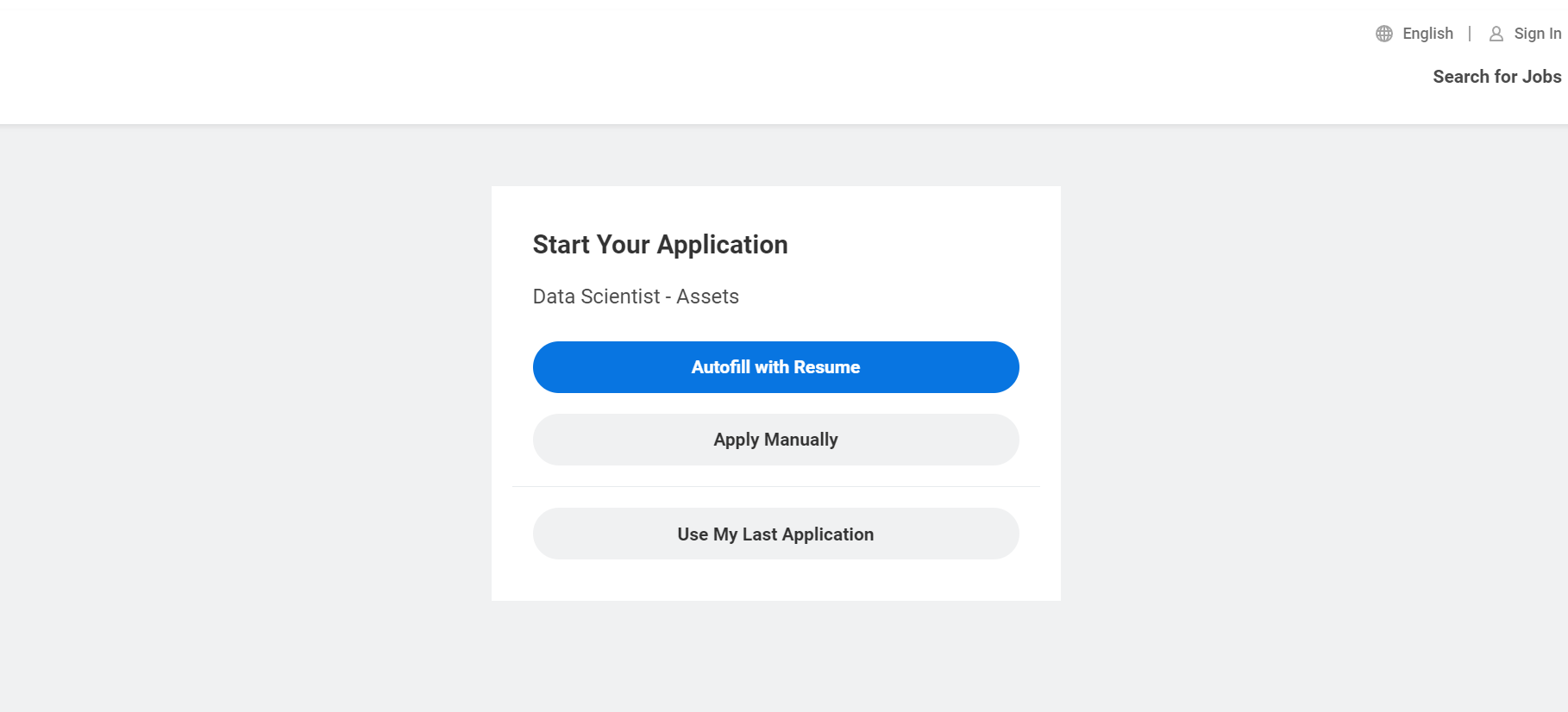Open the English language selector

(x=1415, y=34)
